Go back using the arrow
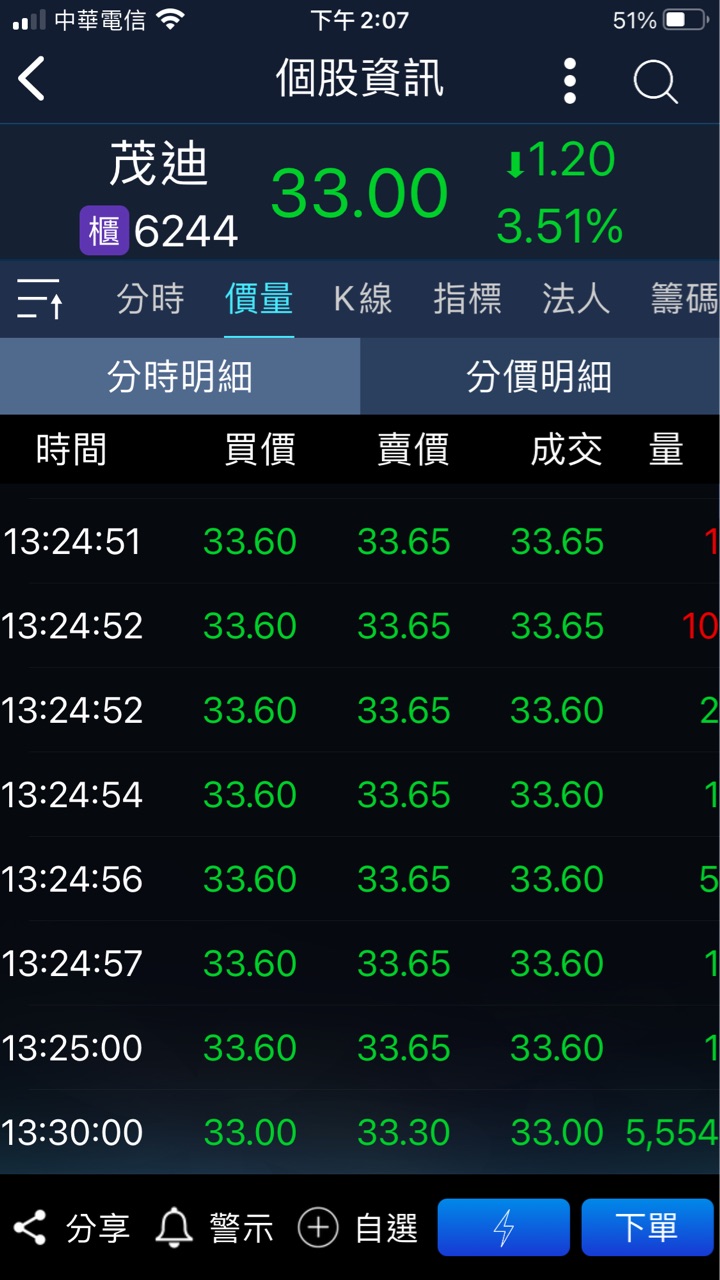 (32, 79)
